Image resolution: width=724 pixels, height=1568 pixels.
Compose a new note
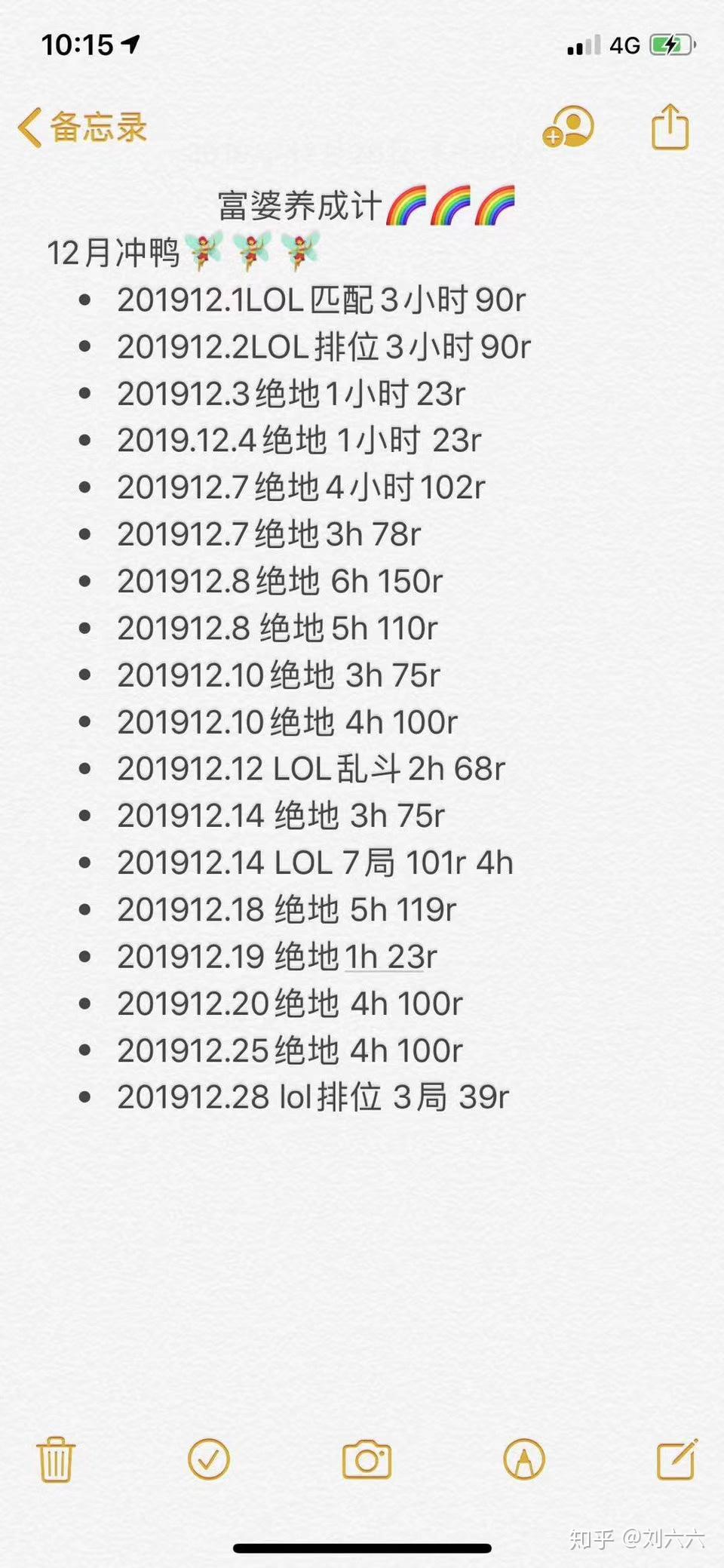676,1459
